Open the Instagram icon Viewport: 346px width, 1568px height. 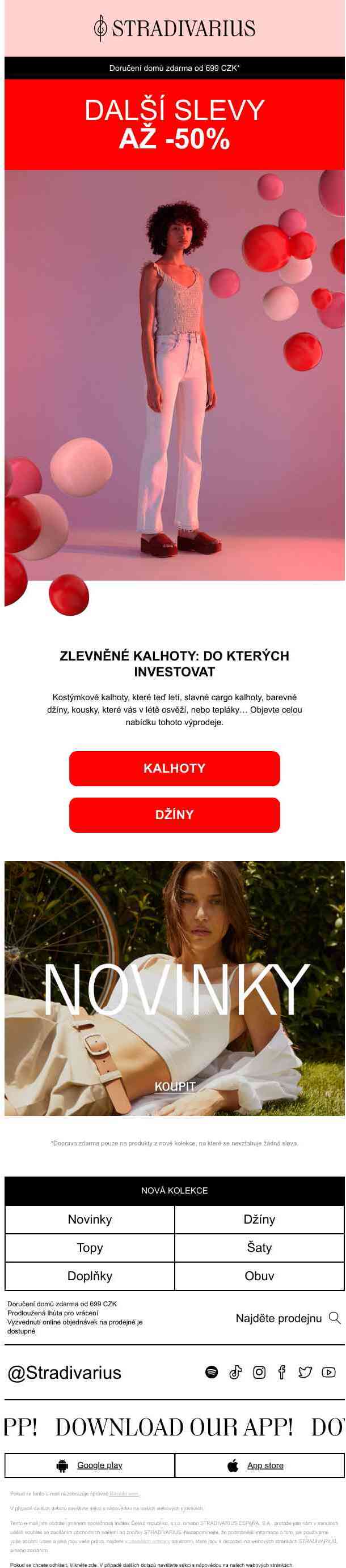coord(259,1372)
